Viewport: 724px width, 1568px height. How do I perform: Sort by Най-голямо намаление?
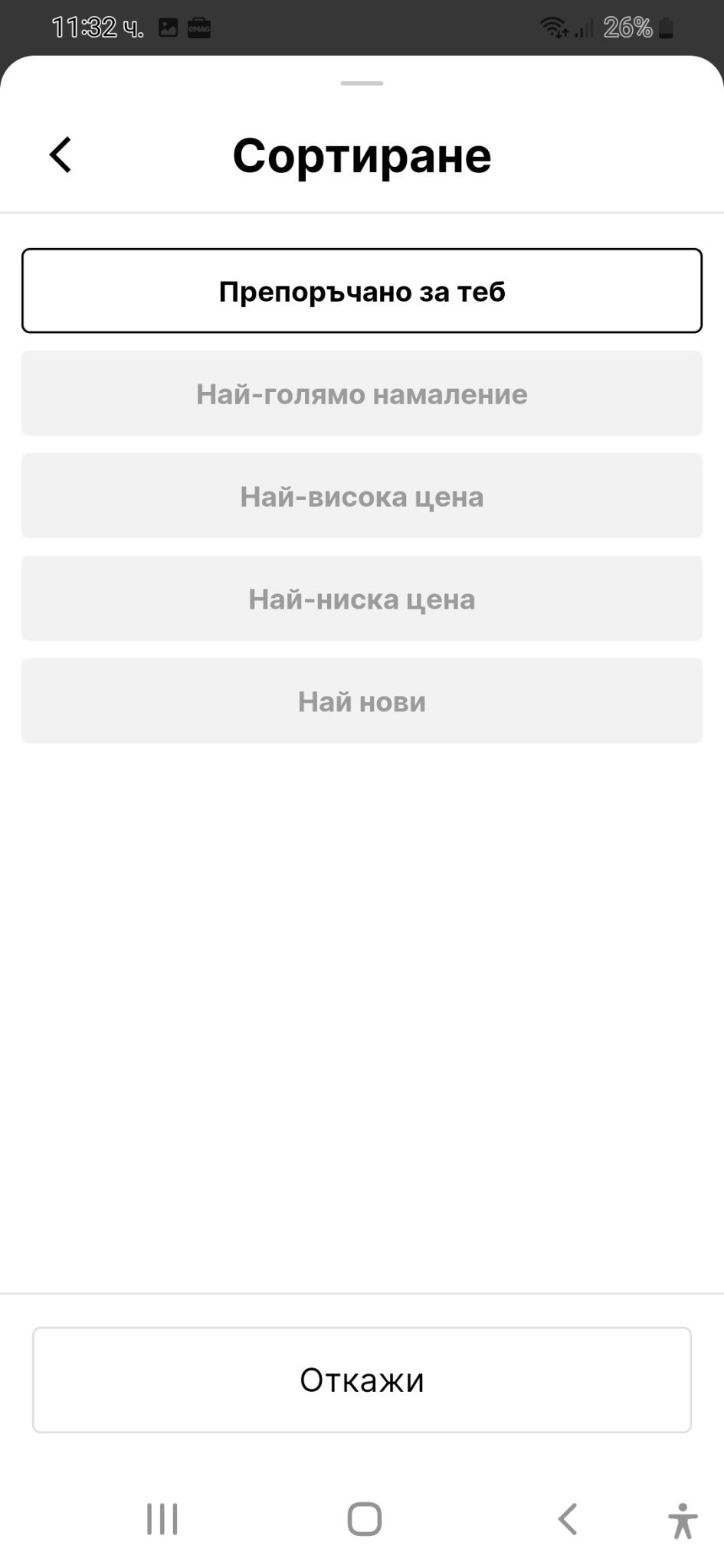tap(362, 394)
